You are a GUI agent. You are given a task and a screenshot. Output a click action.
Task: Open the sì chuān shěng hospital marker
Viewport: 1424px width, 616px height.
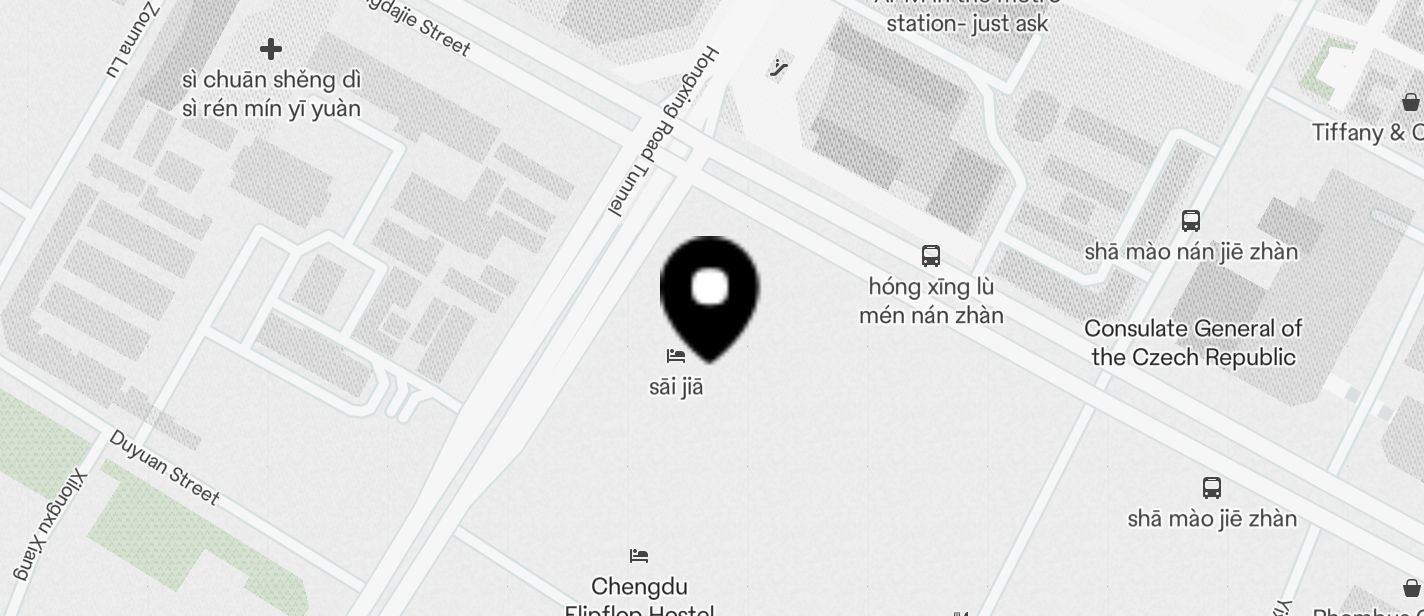270,49
